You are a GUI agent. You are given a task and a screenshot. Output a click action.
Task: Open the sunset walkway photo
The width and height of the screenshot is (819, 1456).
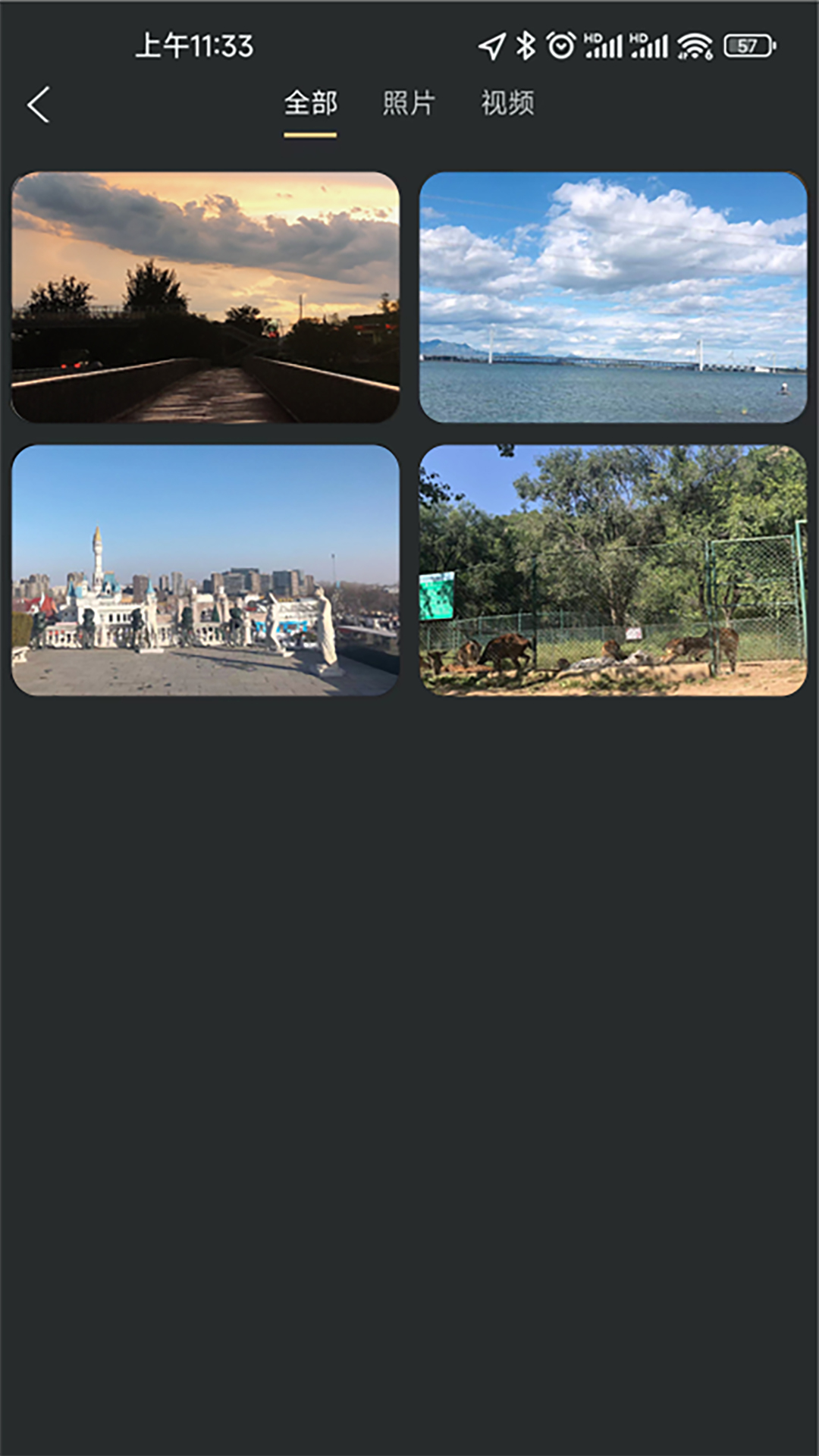[206, 297]
